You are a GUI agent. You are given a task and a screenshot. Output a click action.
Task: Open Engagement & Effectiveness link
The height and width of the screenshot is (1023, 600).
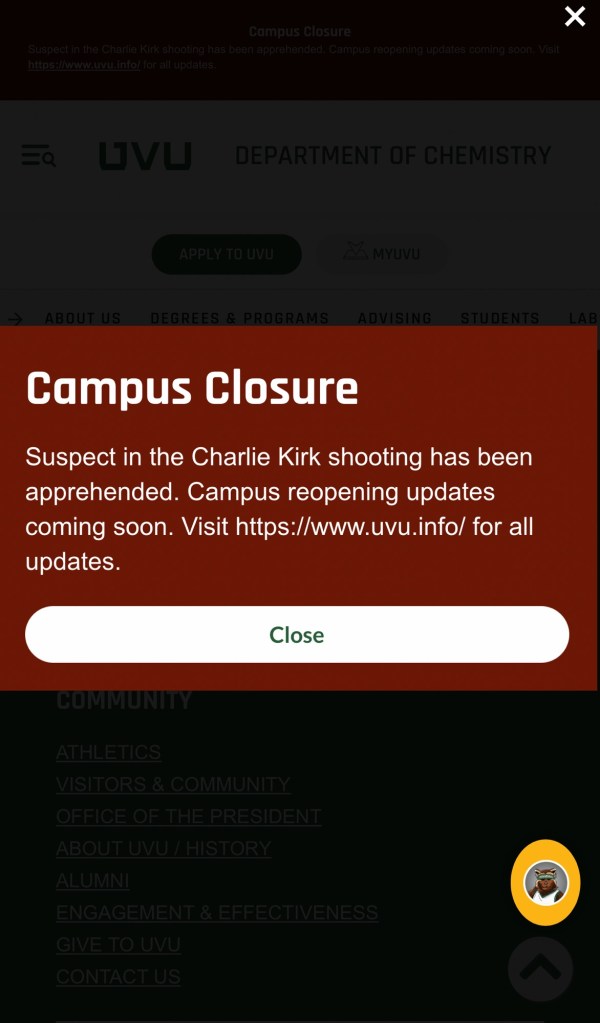217,912
